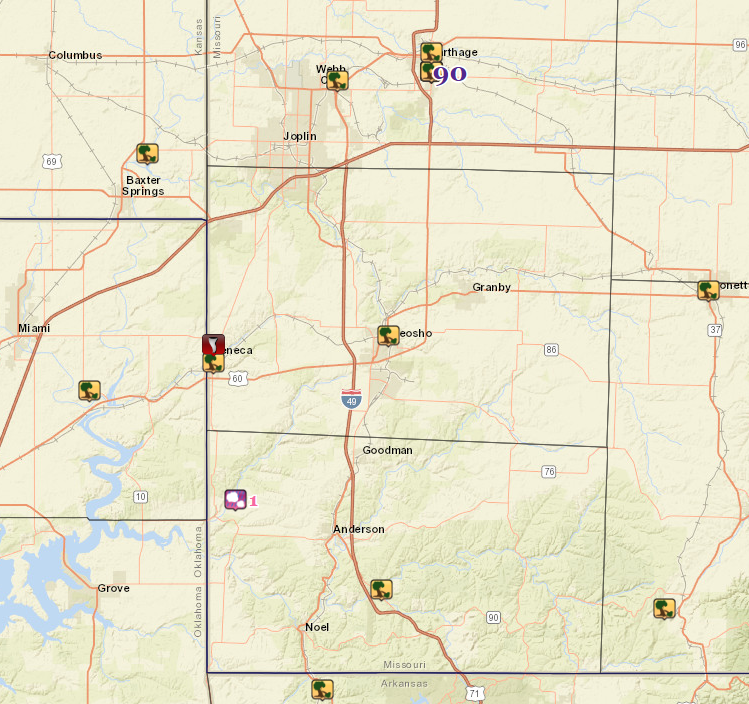This screenshot has height=704, width=749.
Task: Open the tree damage marker south of Anderson
Action: tap(380, 589)
